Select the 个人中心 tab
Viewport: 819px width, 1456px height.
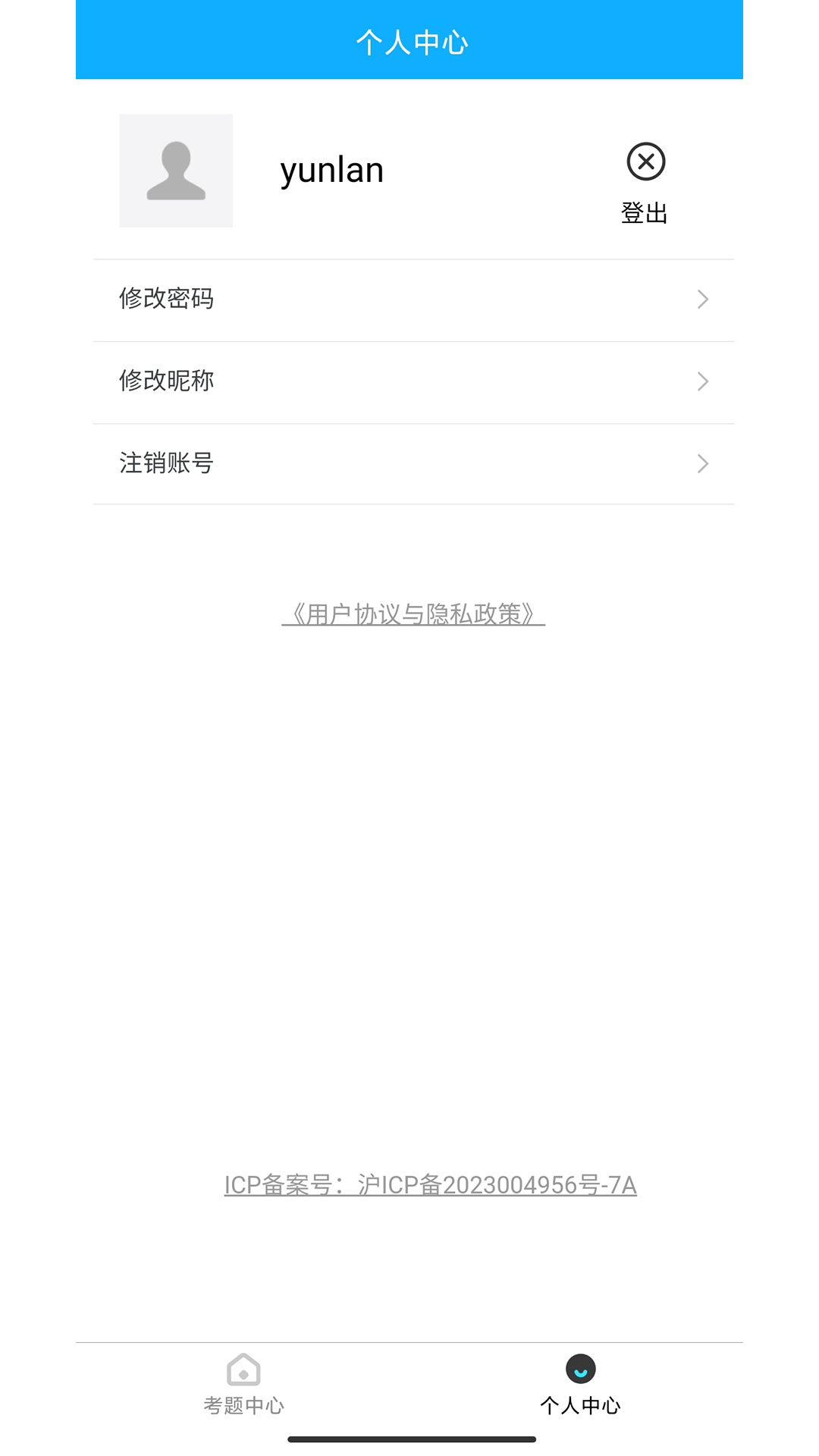tap(581, 1385)
